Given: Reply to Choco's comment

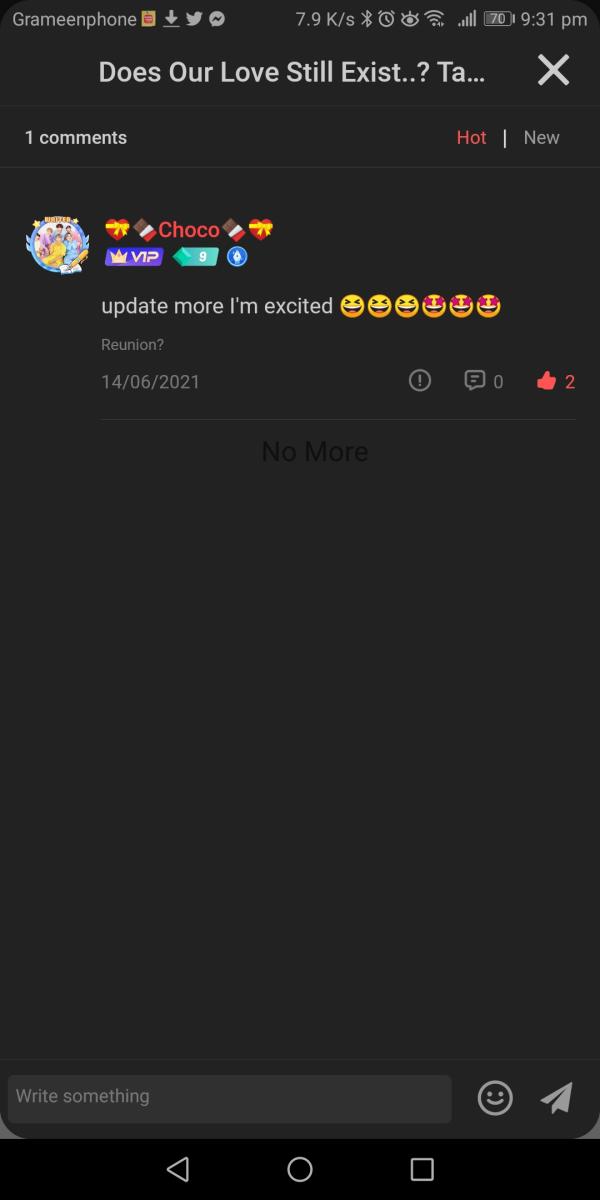Looking at the screenshot, I should pyautogui.click(x=483, y=381).
